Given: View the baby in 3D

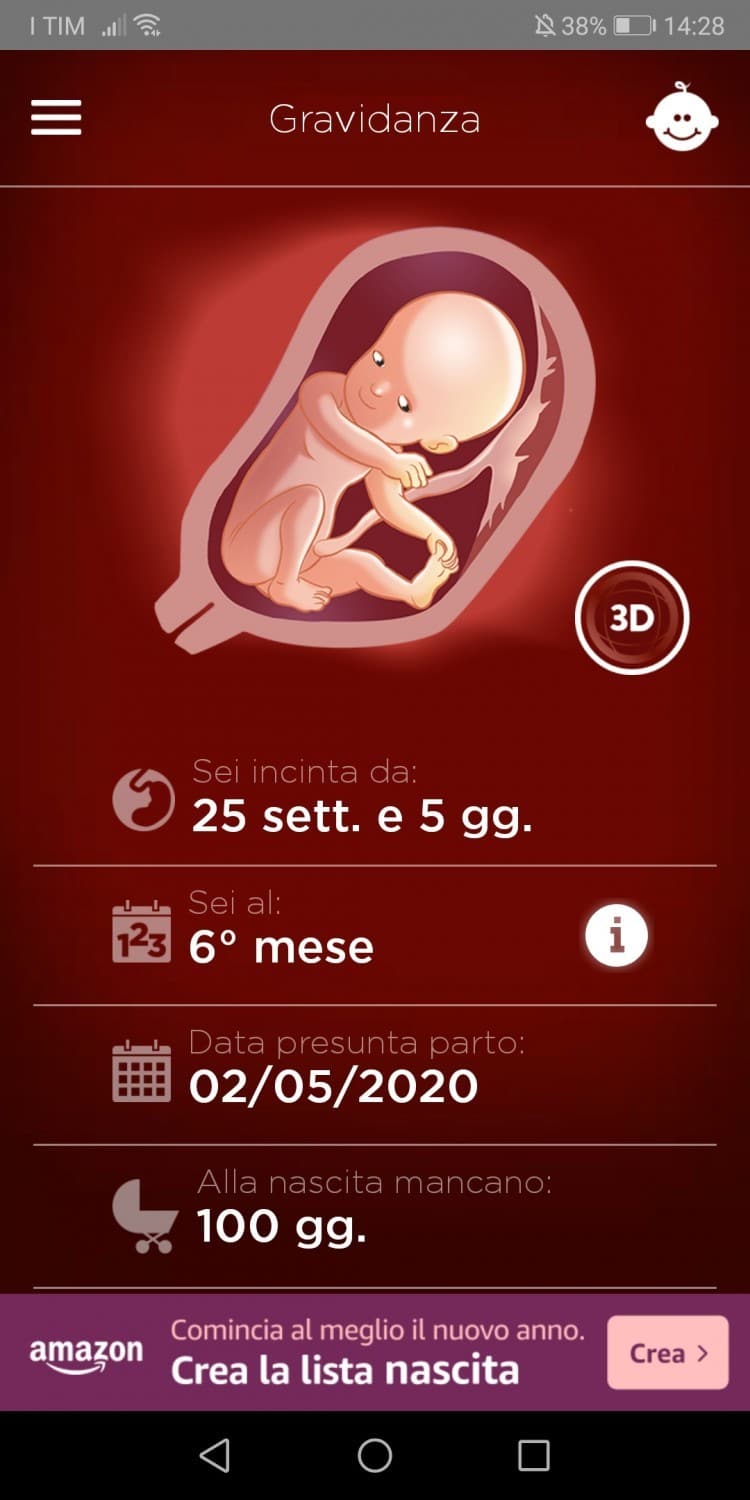Looking at the screenshot, I should [632, 618].
